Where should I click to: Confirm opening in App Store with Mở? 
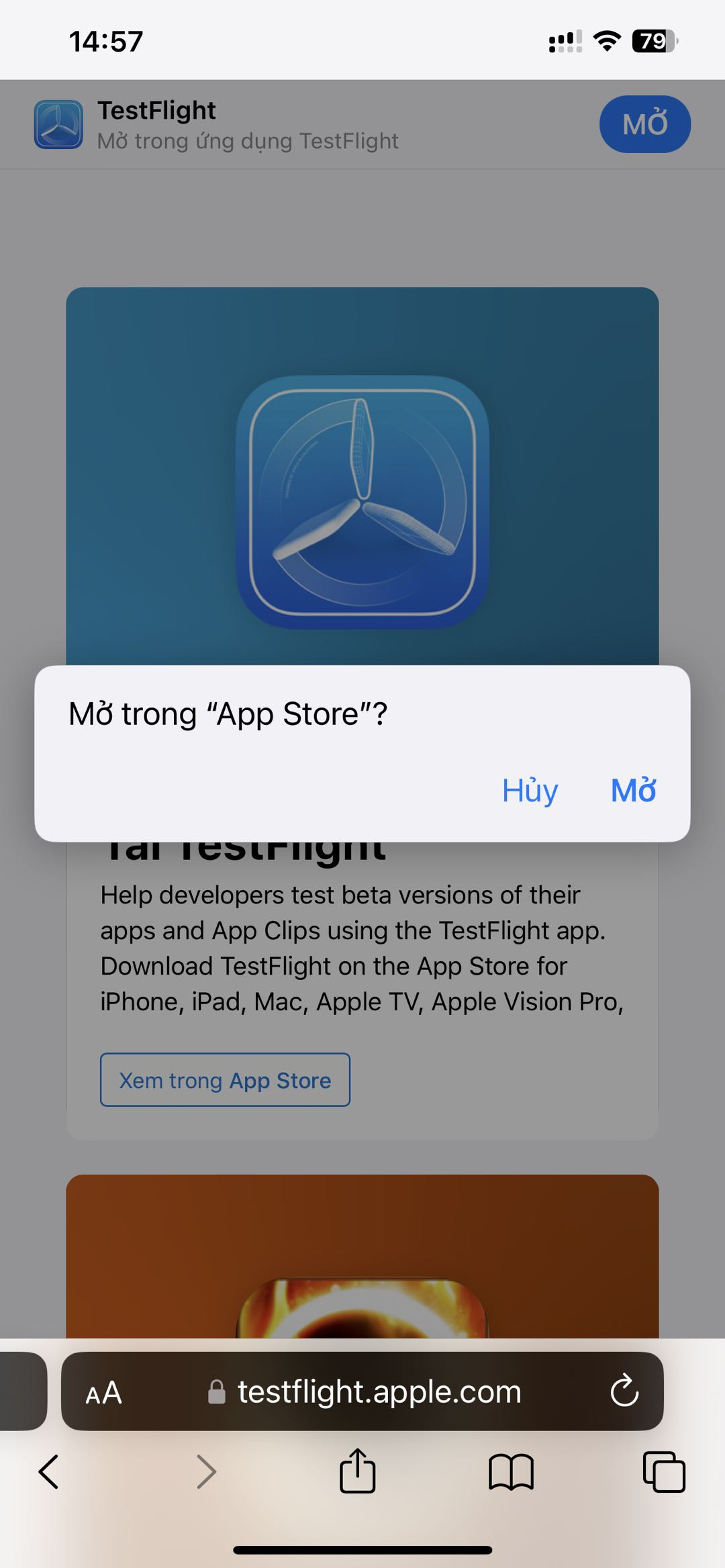633,790
